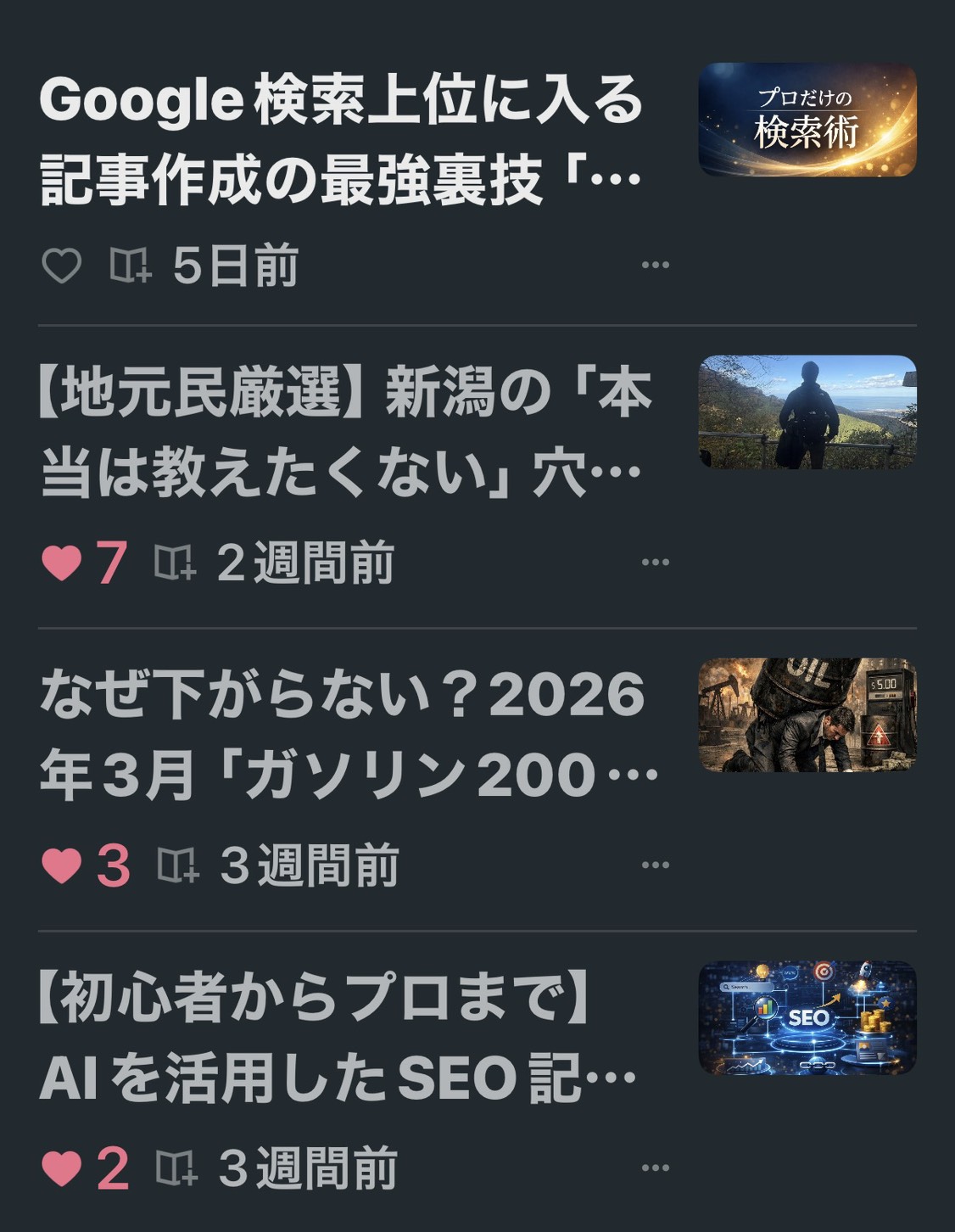Open more options for the 新潟 article
The image size is (955, 1232).
[655, 563]
